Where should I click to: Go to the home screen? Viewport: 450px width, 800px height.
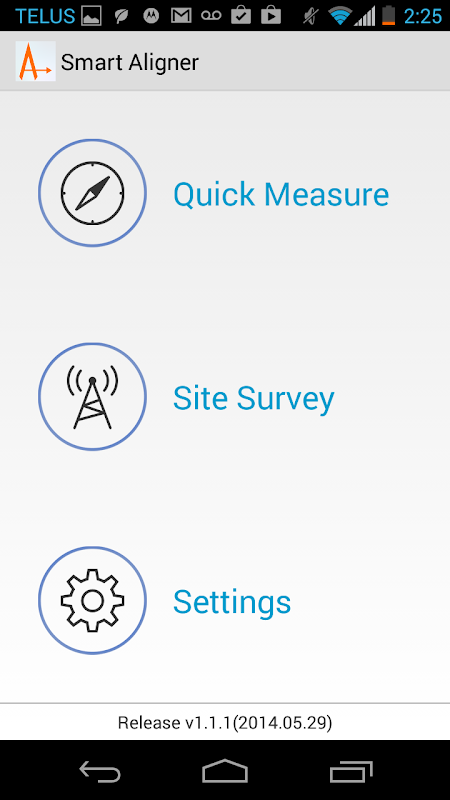tap(225, 771)
